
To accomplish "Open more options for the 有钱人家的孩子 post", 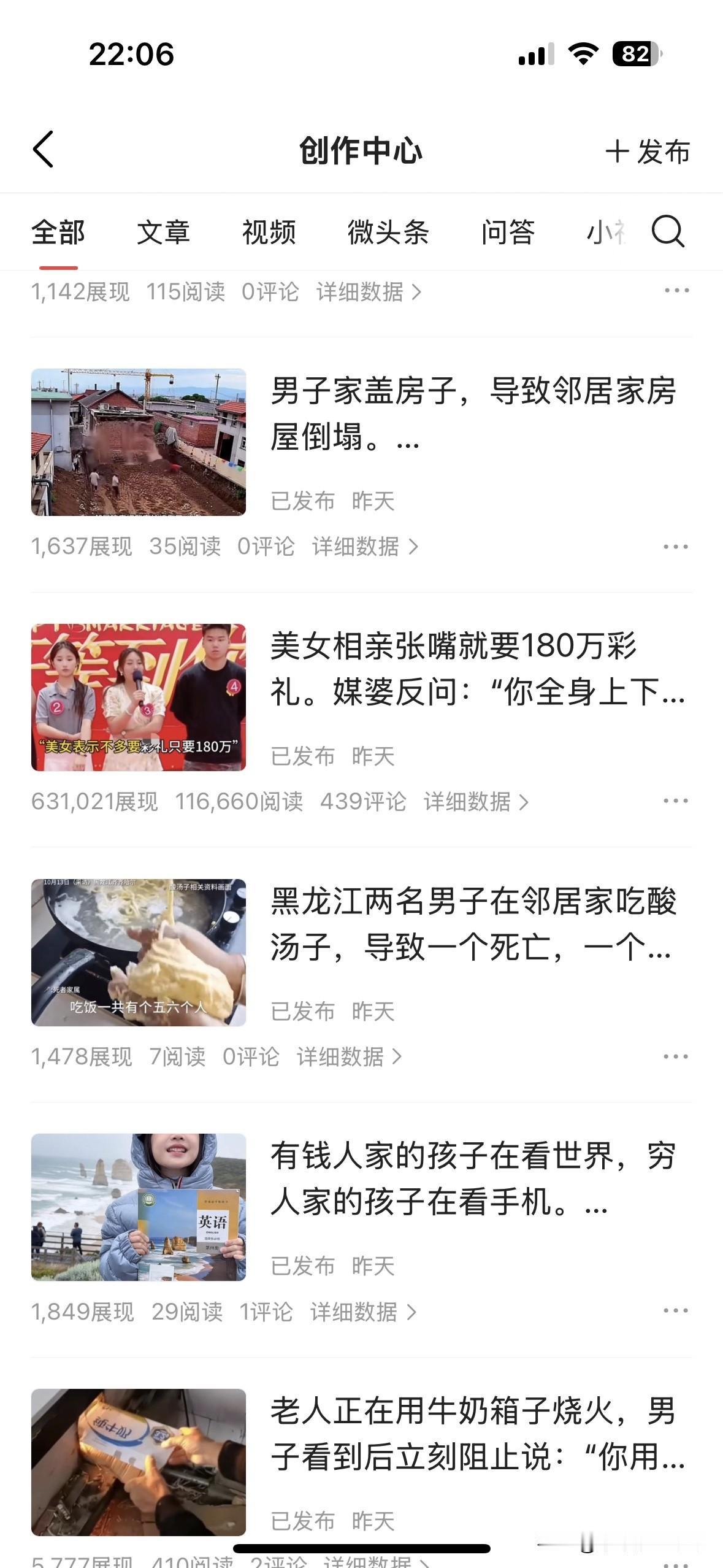I will pyautogui.click(x=676, y=1311).
